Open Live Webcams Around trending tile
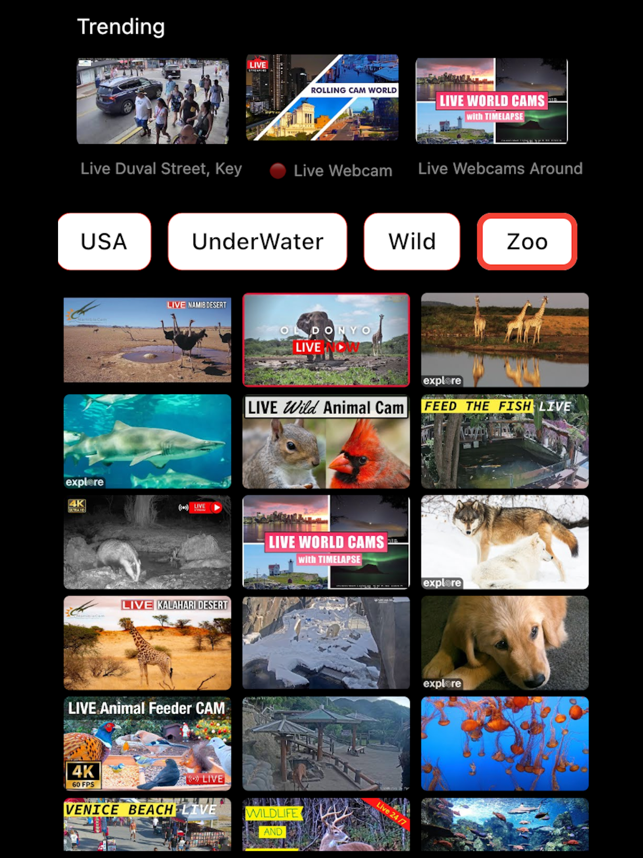 [x=491, y=100]
